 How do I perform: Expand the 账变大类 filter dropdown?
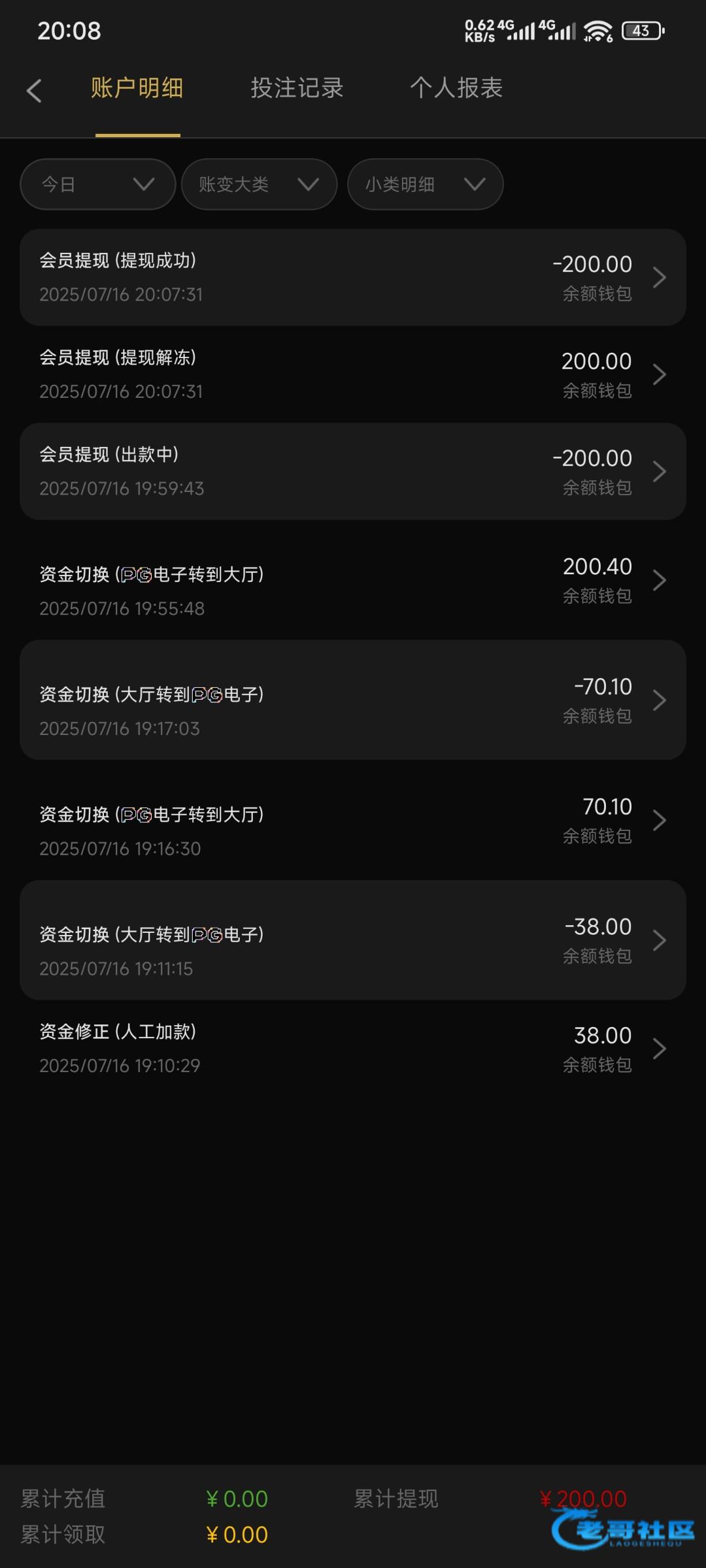tap(260, 184)
